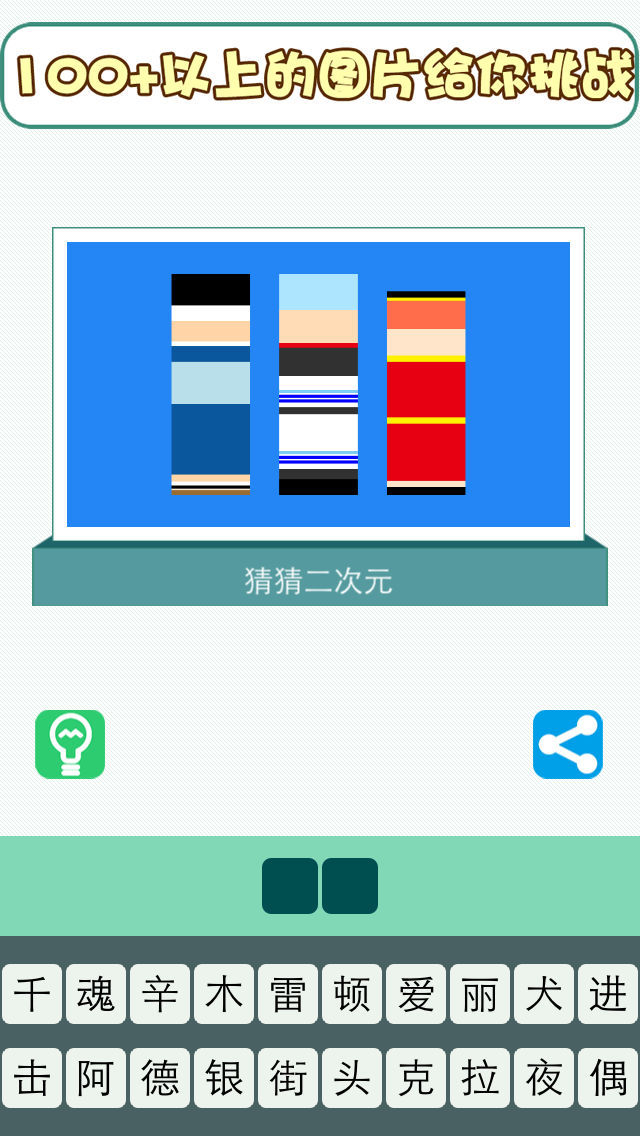Share this puzzle
This screenshot has height=1136, width=640.
[568, 744]
